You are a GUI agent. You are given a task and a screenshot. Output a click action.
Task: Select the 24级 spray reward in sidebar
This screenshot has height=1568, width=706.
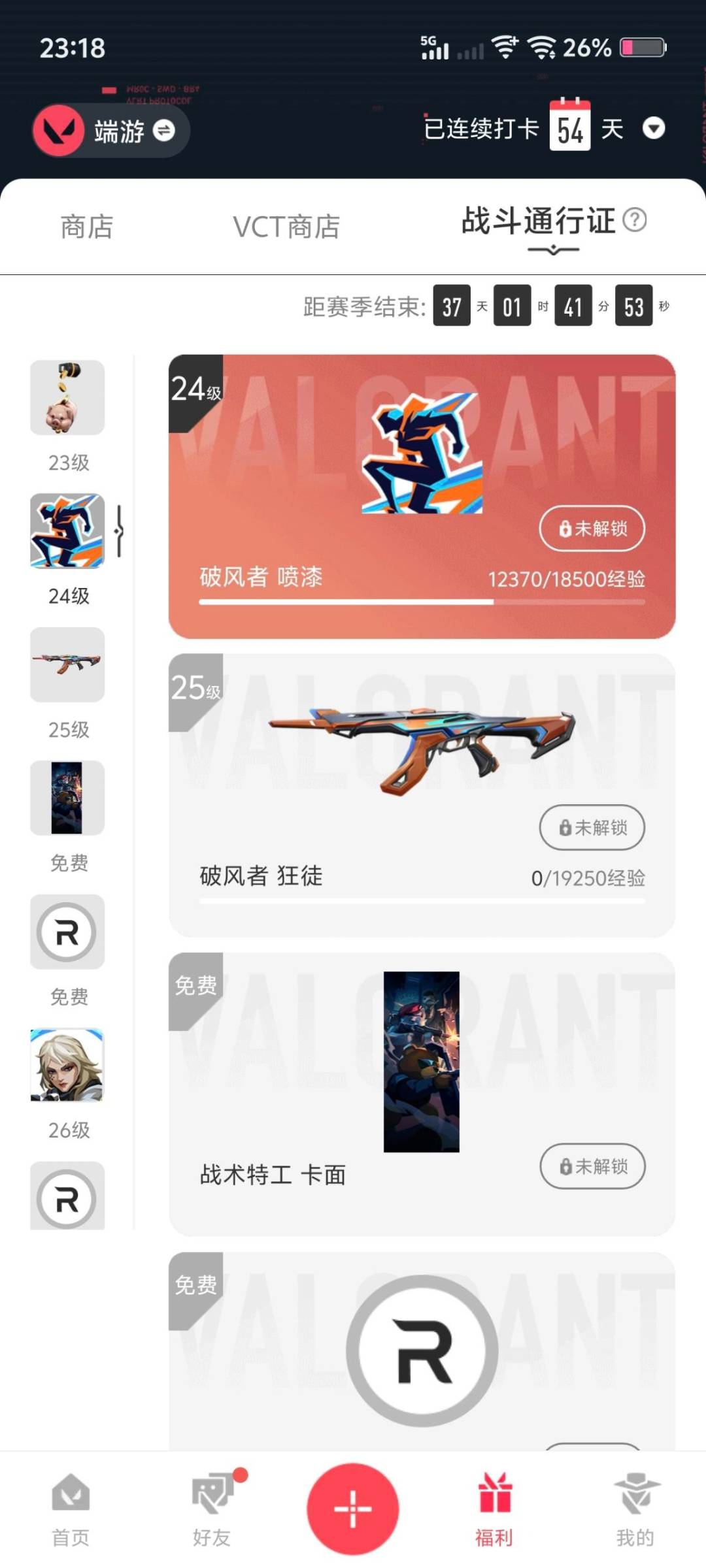67,531
